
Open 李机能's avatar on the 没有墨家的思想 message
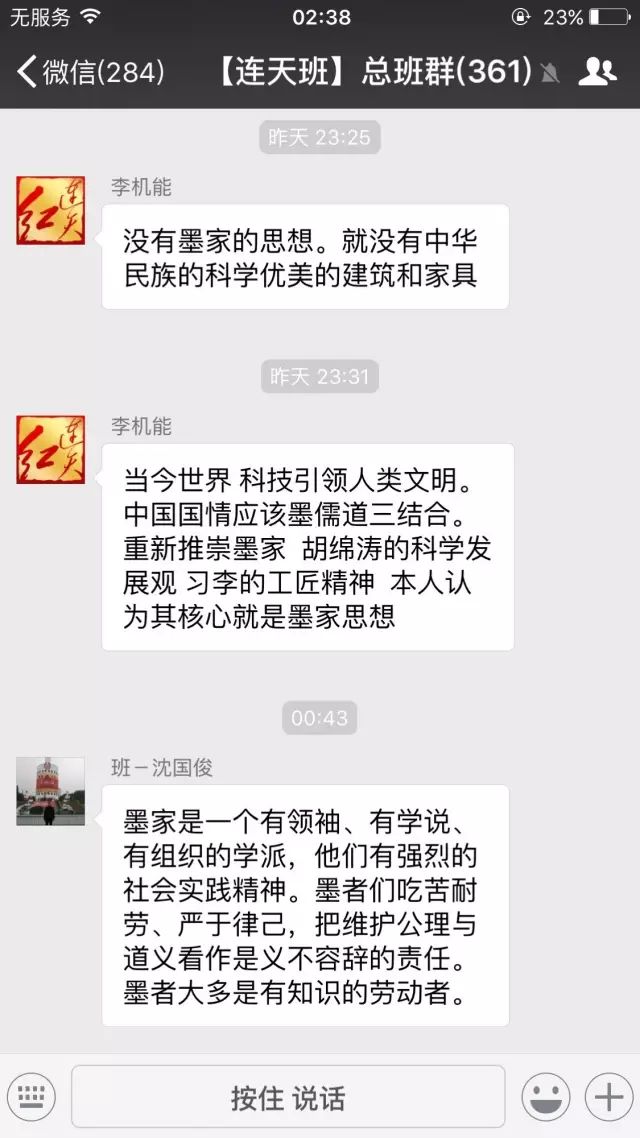(50, 210)
